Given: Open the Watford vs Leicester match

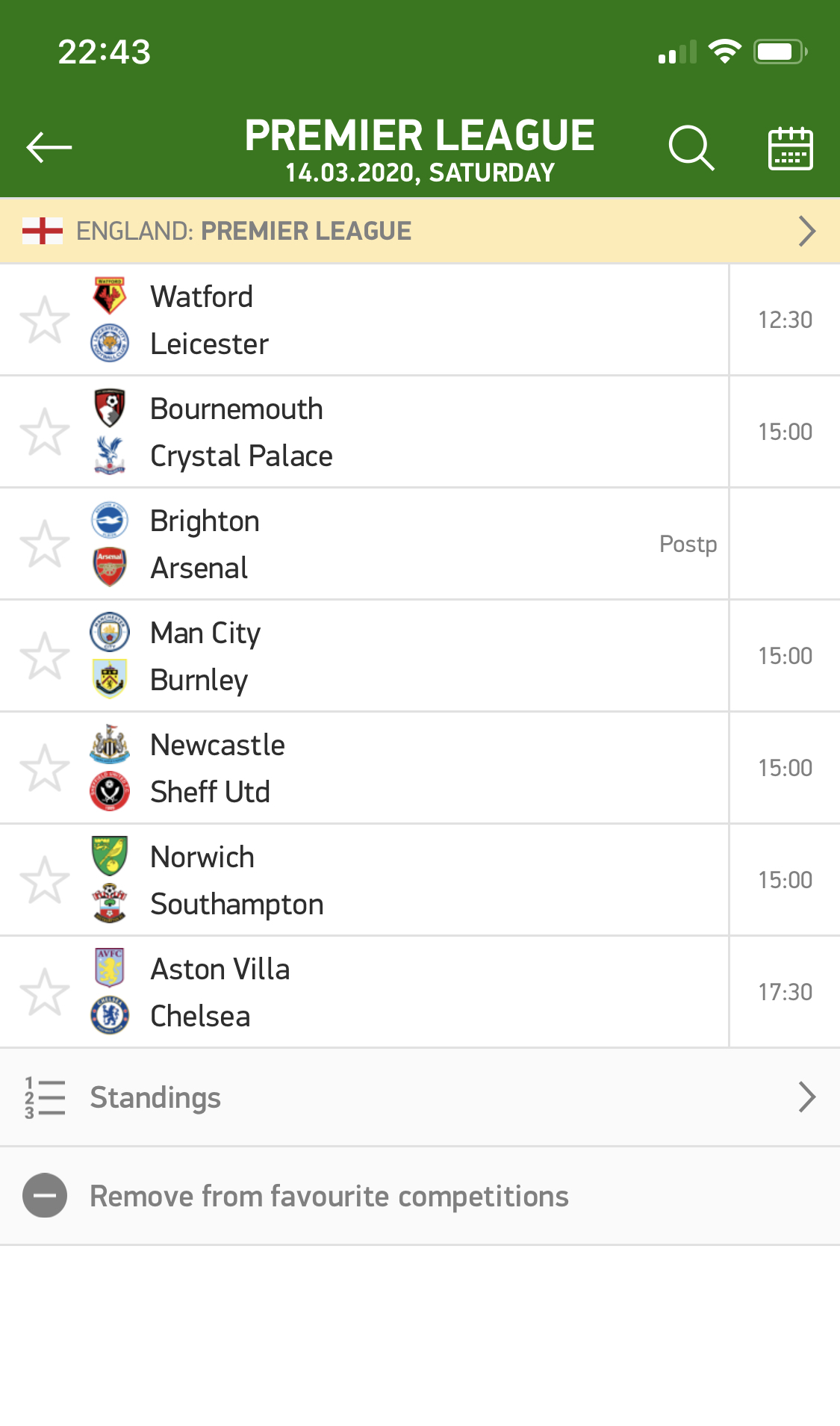Looking at the screenshot, I should [420, 320].
